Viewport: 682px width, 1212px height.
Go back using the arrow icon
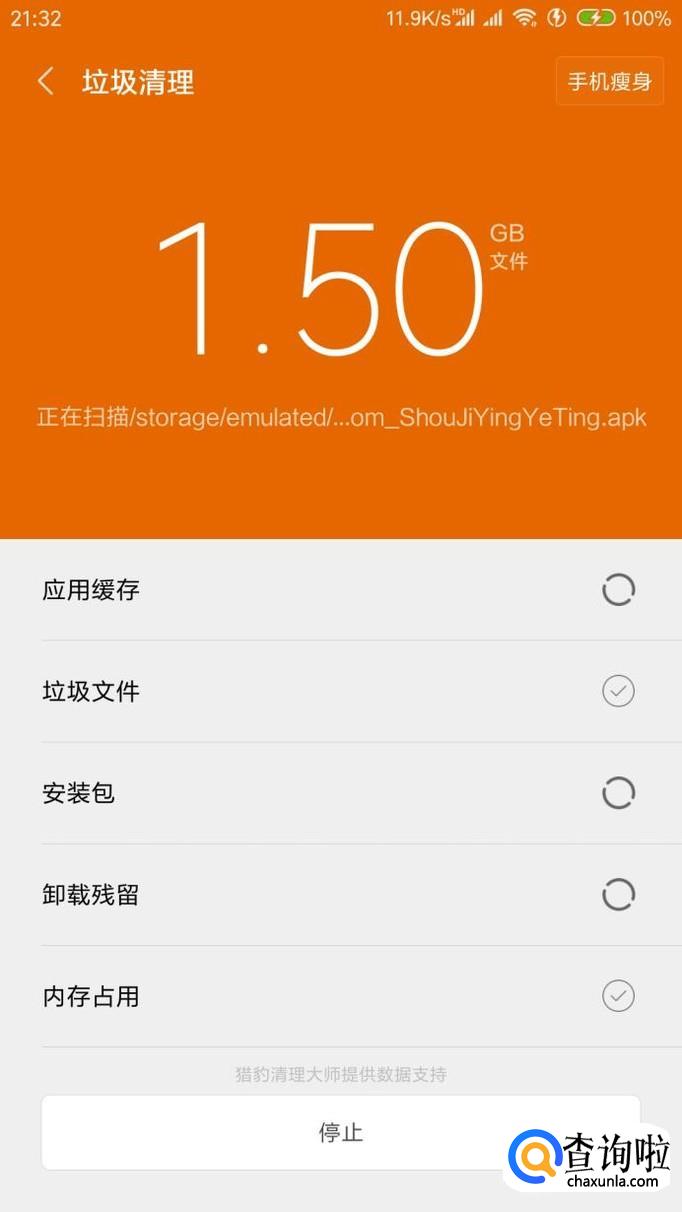point(45,81)
